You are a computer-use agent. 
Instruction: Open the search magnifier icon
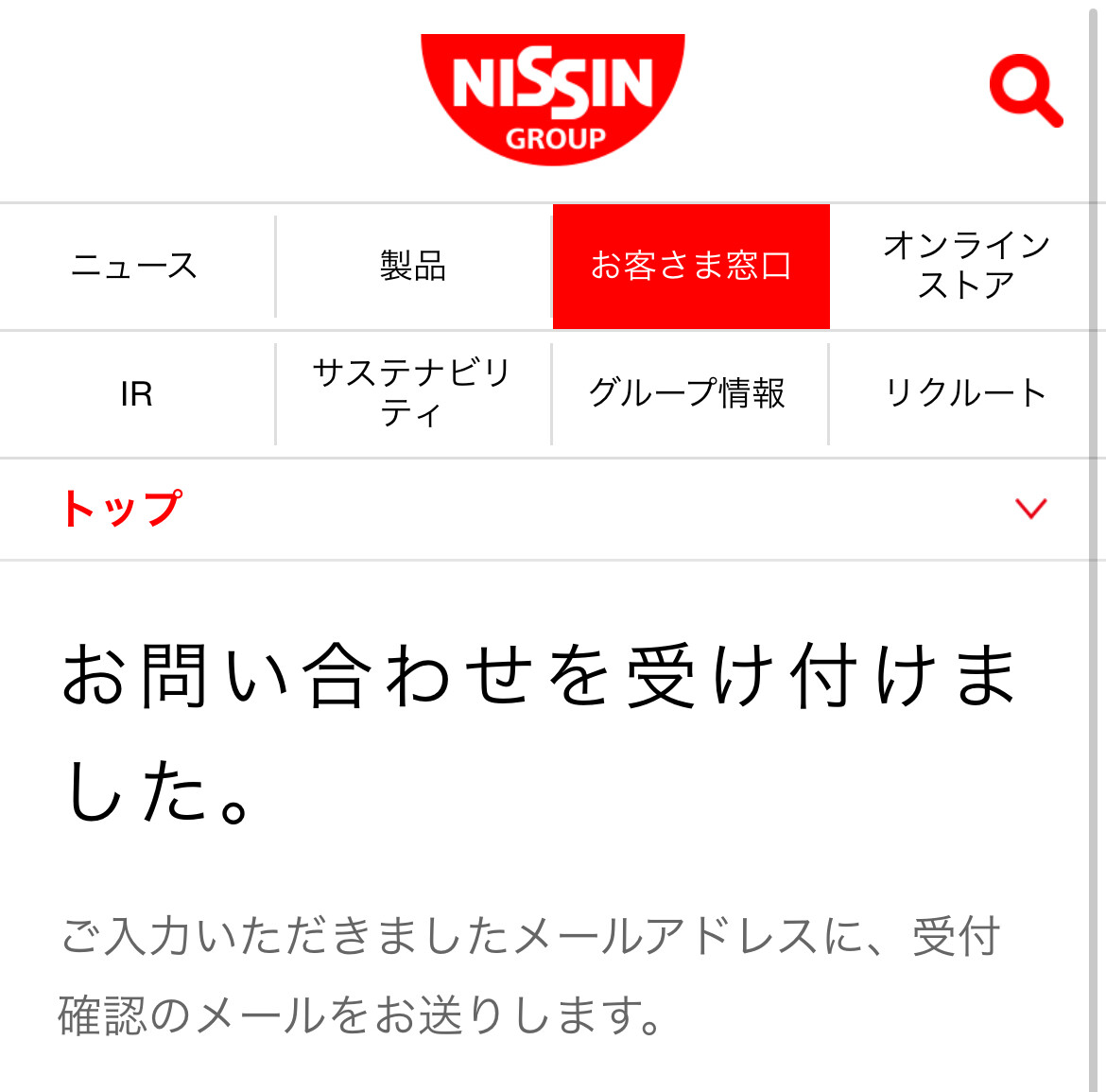(x=1026, y=91)
